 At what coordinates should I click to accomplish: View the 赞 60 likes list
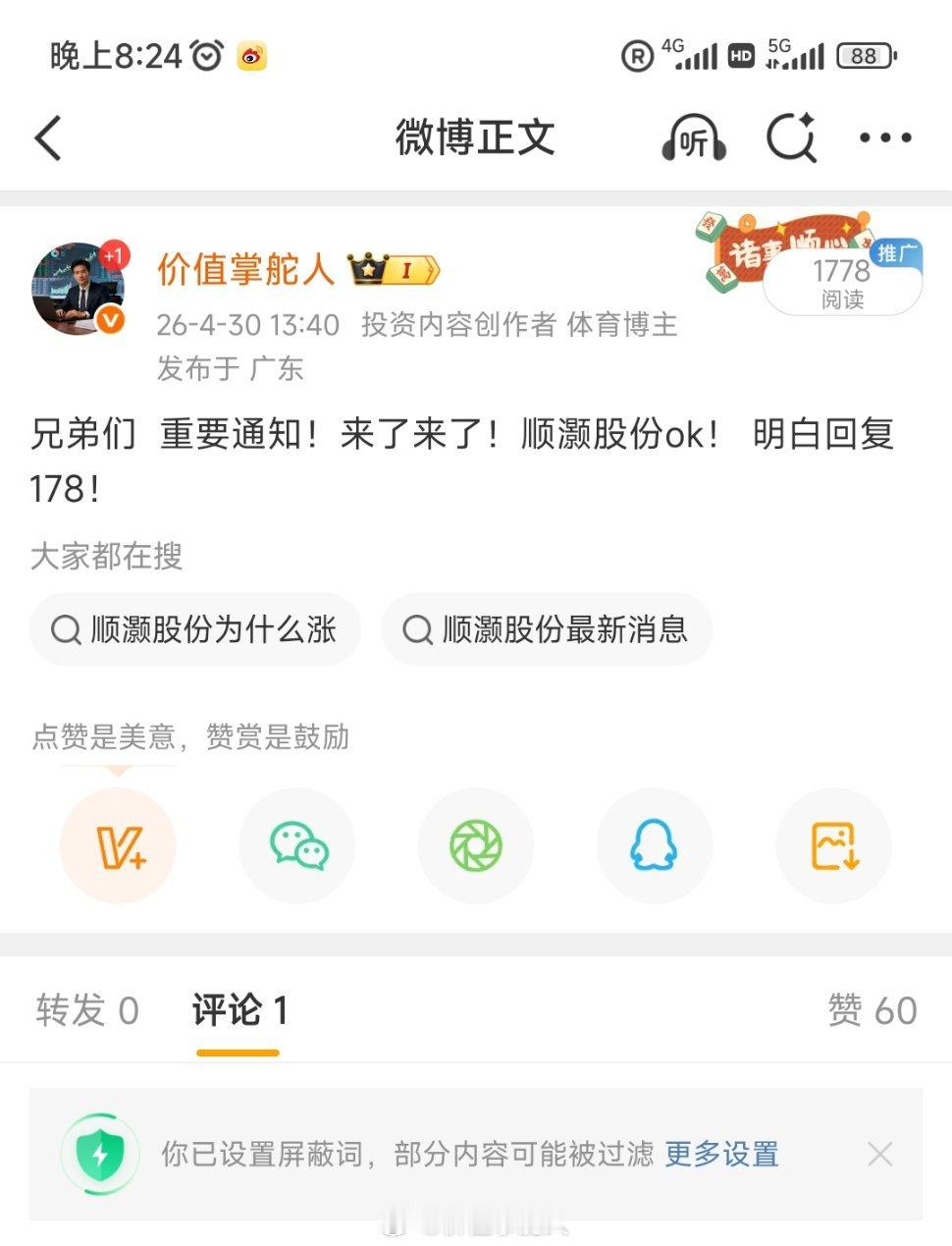pyautogui.click(x=873, y=1010)
